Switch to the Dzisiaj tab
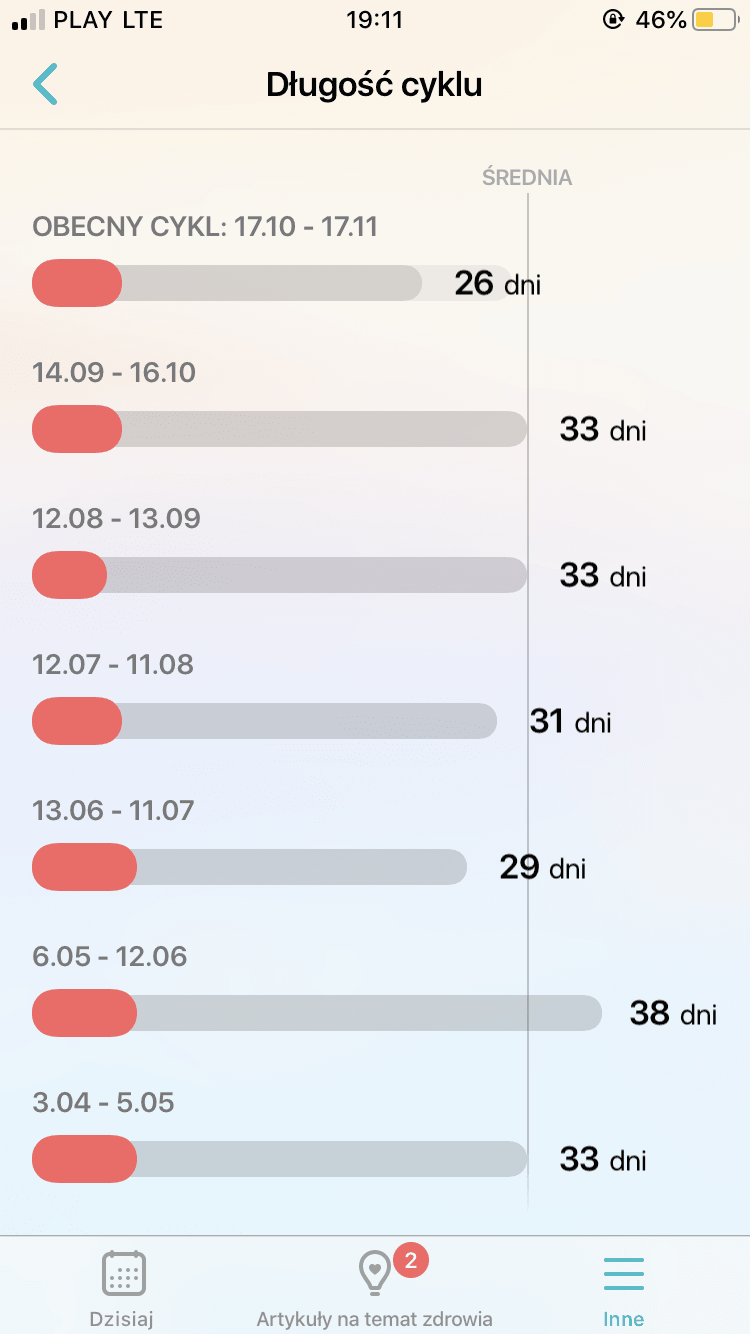 [x=124, y=1288]
